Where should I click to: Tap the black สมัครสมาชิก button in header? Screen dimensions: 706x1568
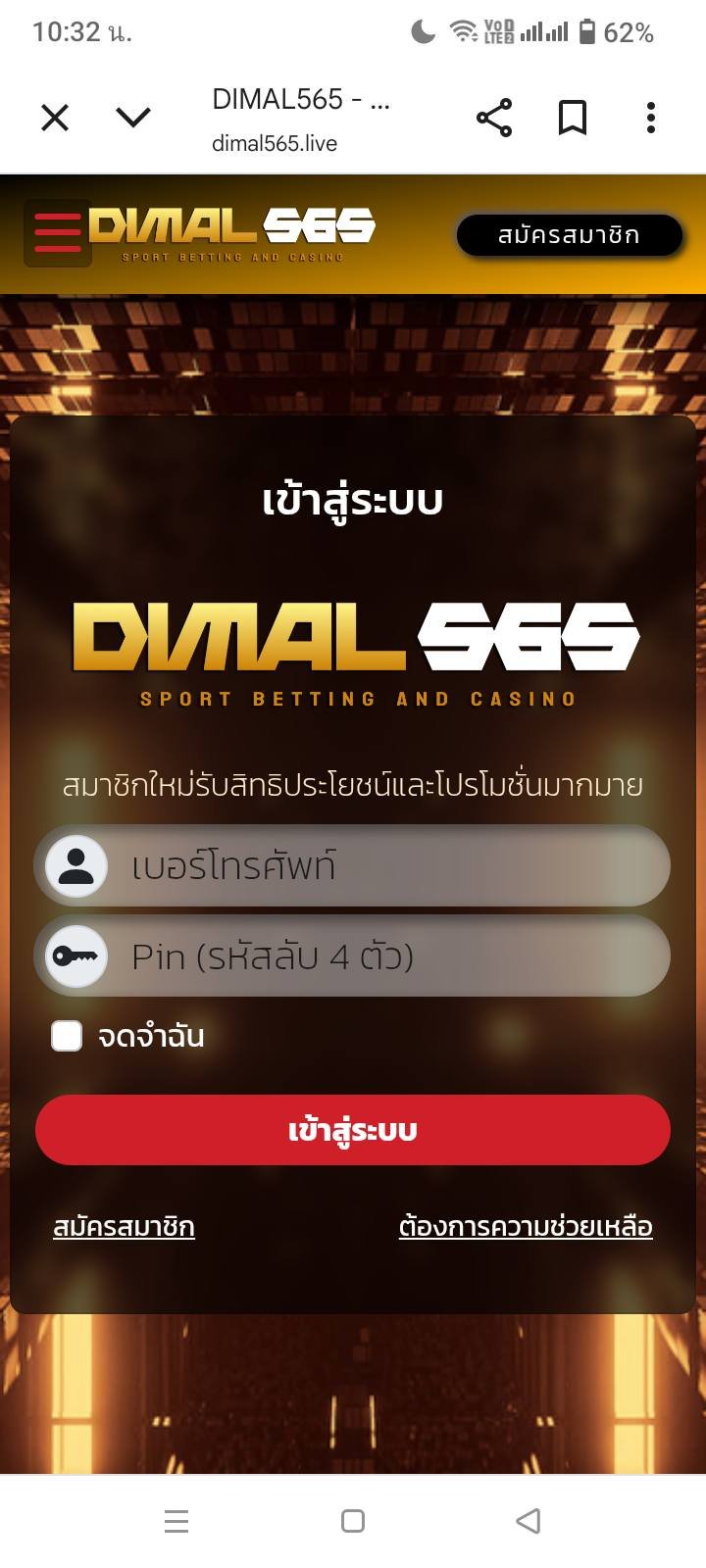click(569, 235)
